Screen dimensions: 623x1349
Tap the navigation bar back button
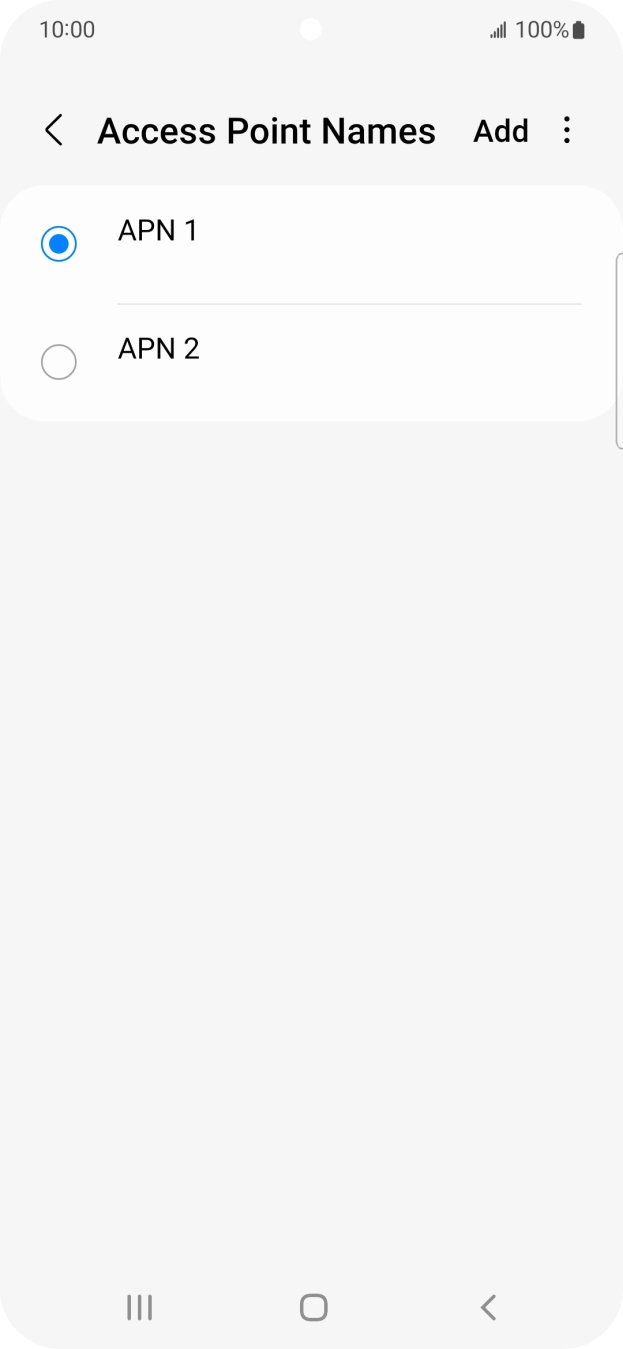(x=488, y=1307)
